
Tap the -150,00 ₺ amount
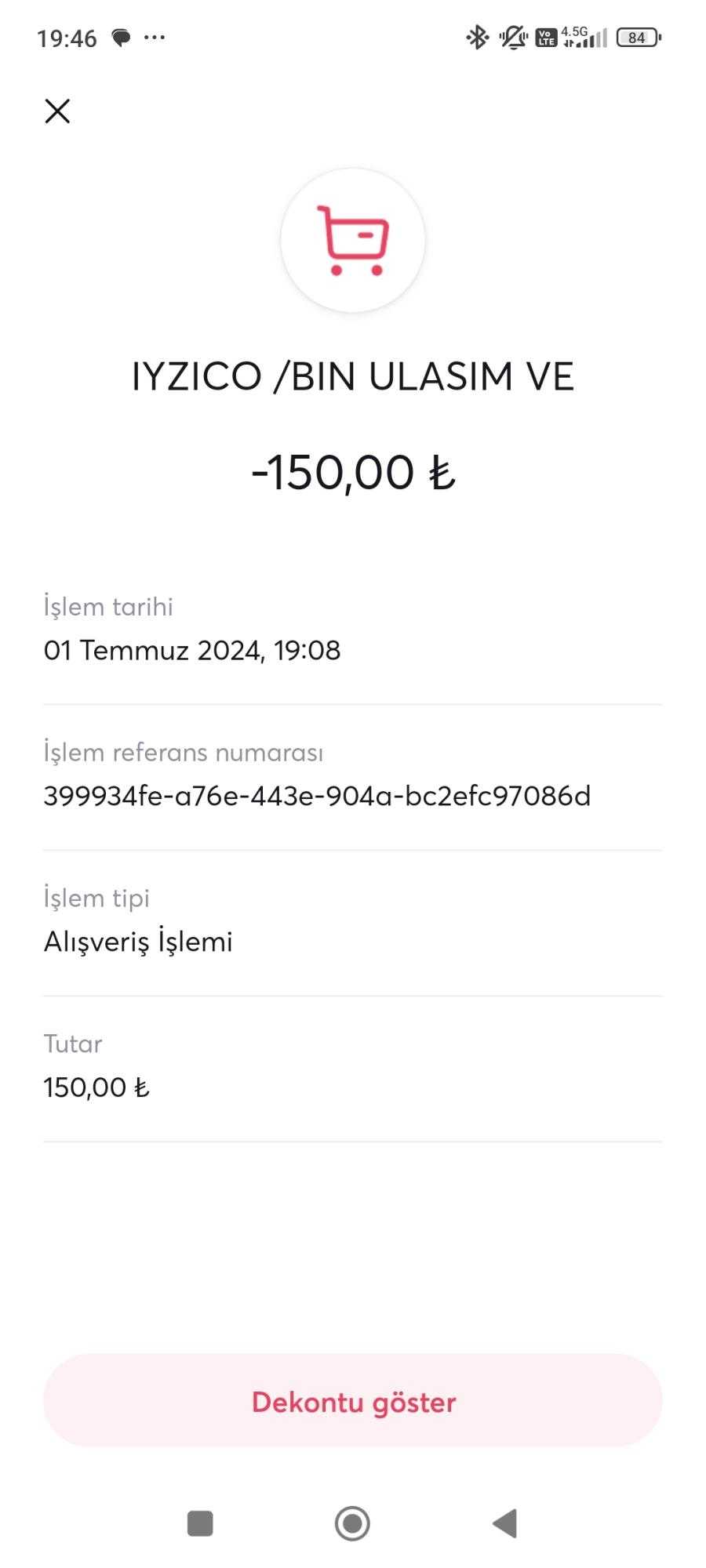[x=354, y=472]
